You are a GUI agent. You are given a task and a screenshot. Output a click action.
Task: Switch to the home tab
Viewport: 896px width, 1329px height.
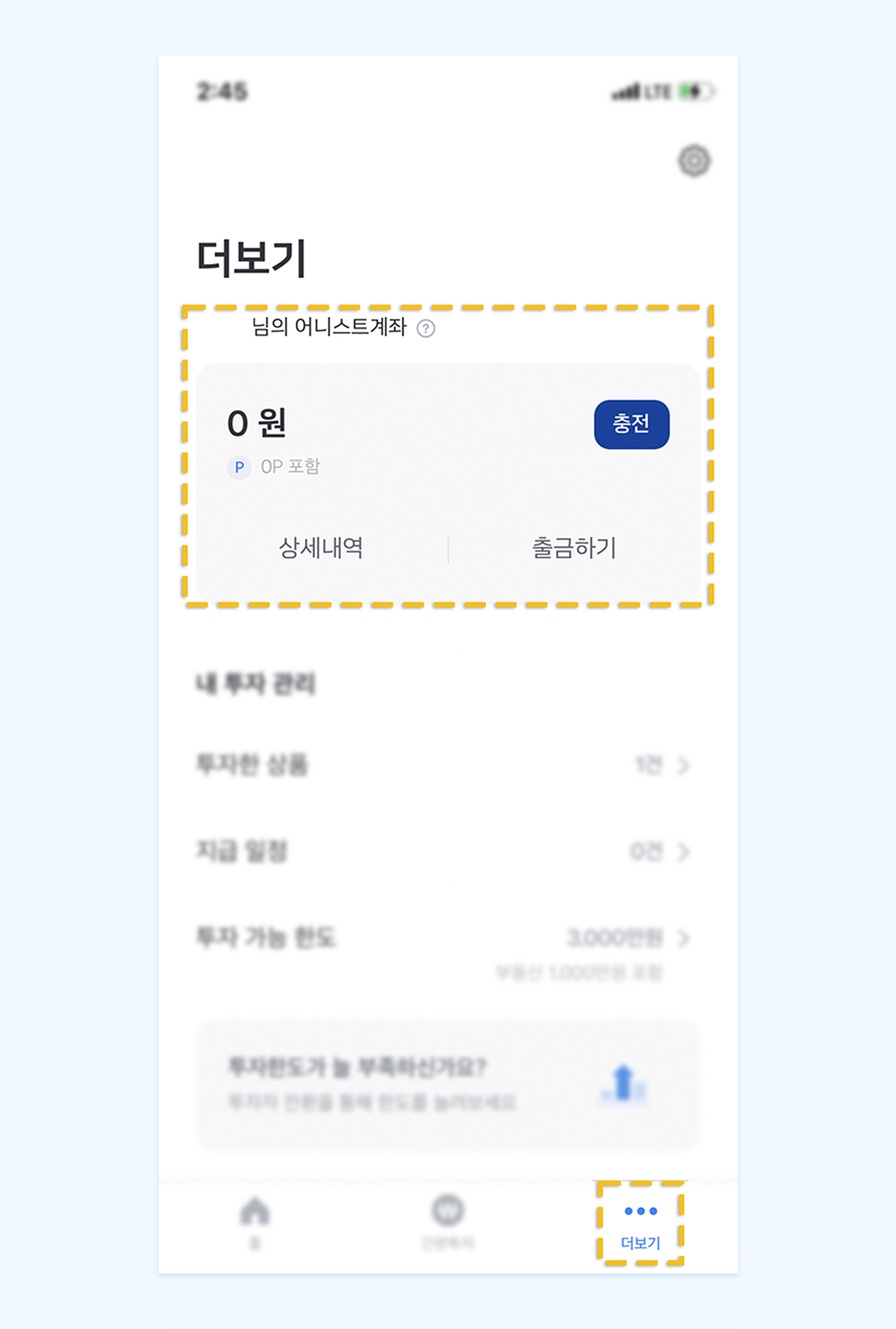[255, 1222]
